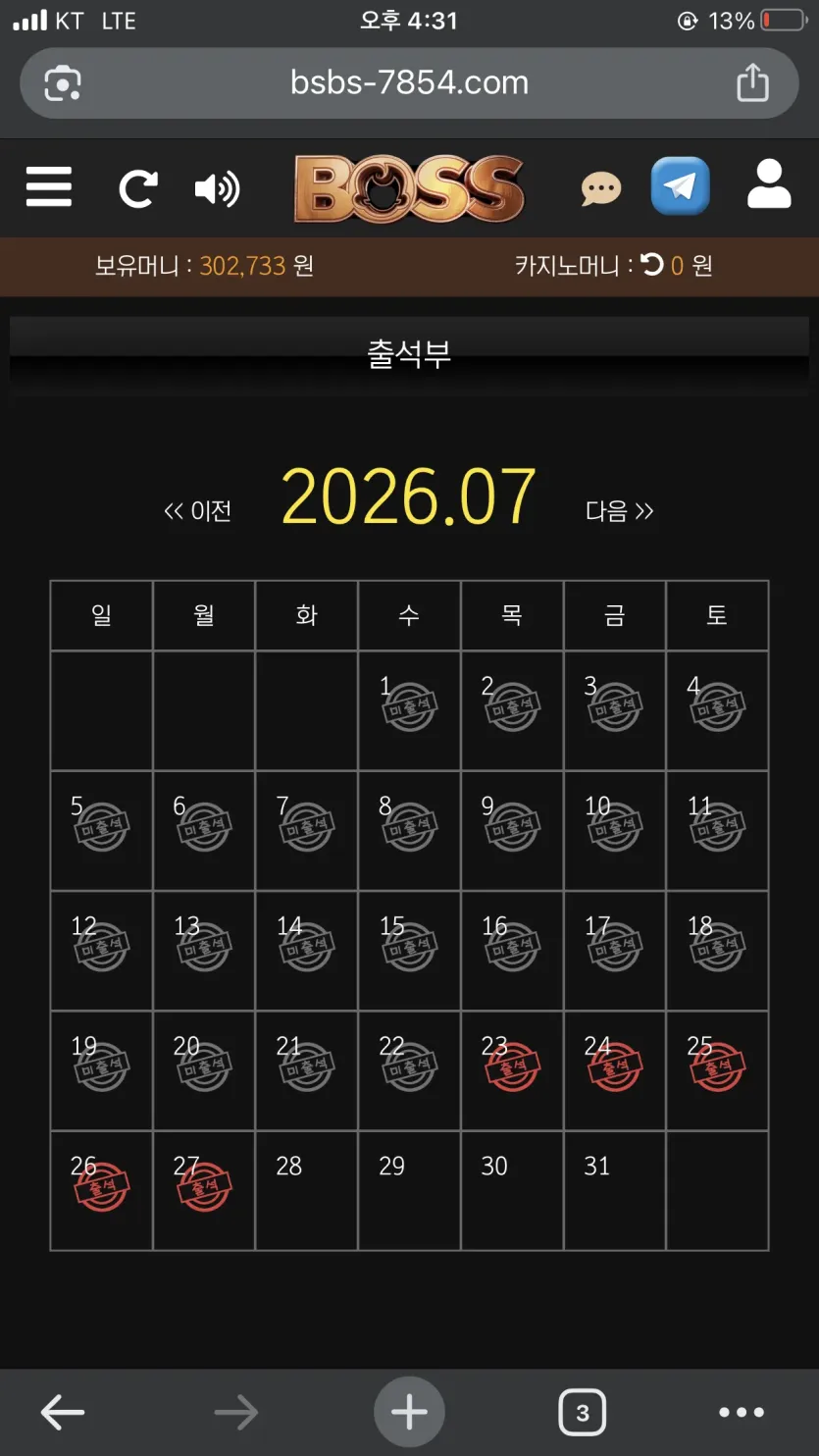Open the tab switcher showing 3
This screenshot has width=819, height=1456.
point(583,1414)
